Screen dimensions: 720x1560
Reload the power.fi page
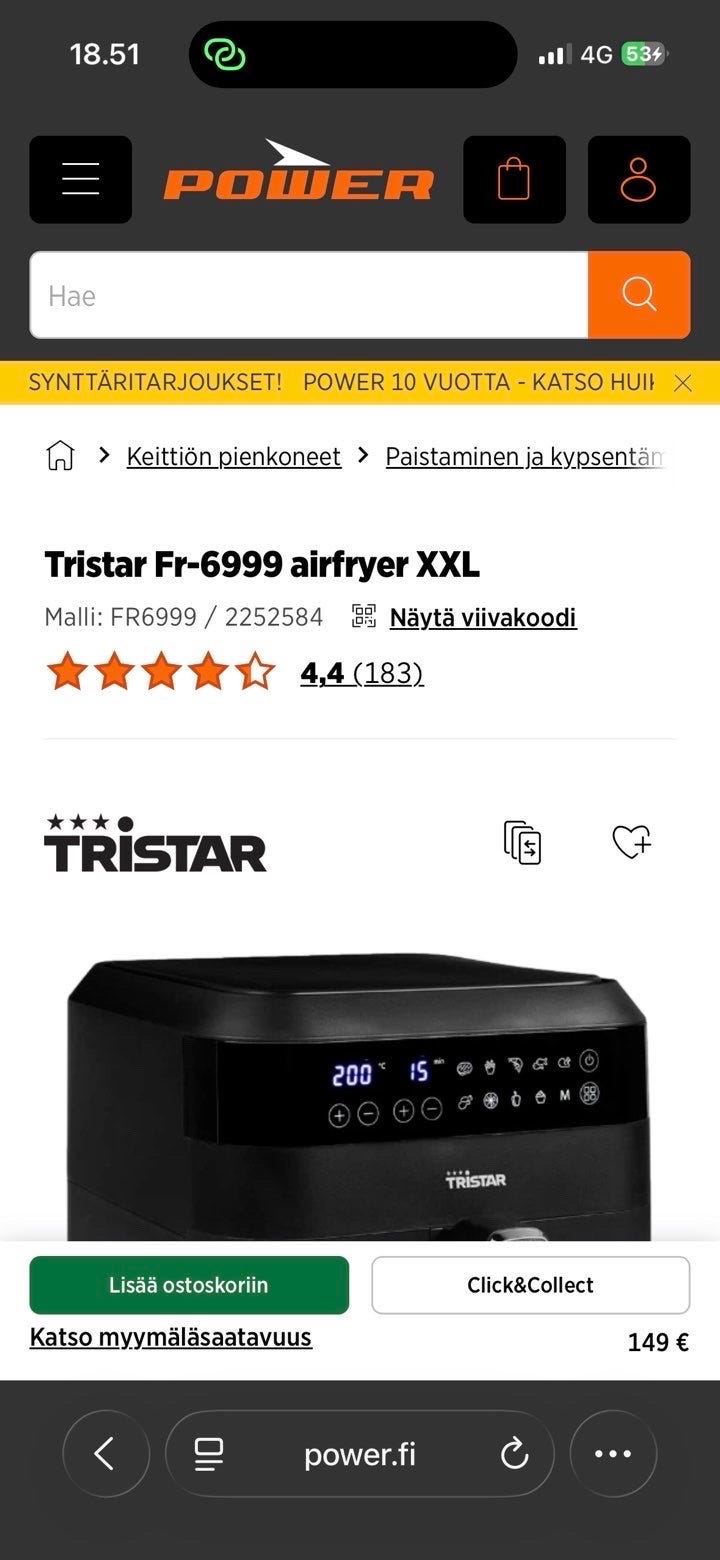pos(514,1454)
